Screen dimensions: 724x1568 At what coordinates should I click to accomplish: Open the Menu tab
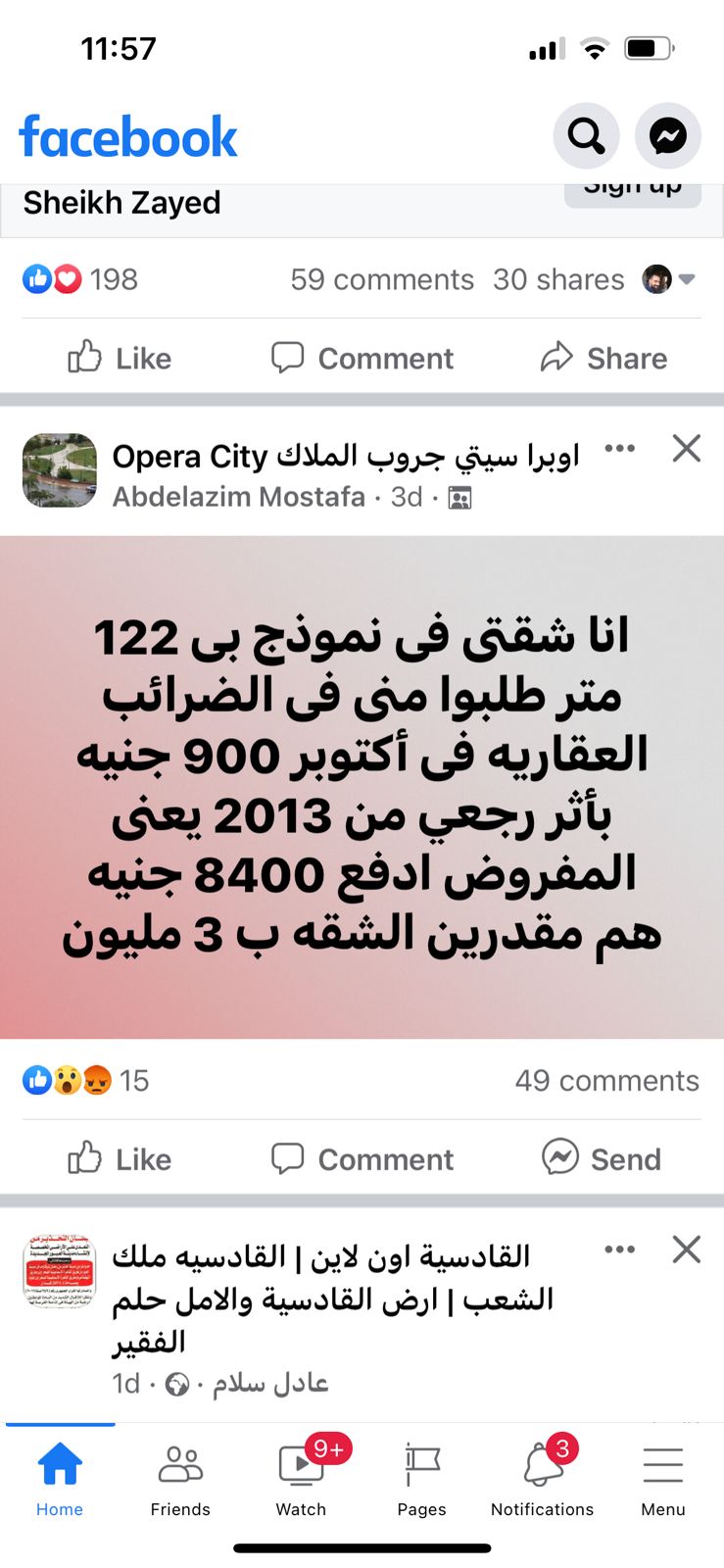pos(662,1480)
